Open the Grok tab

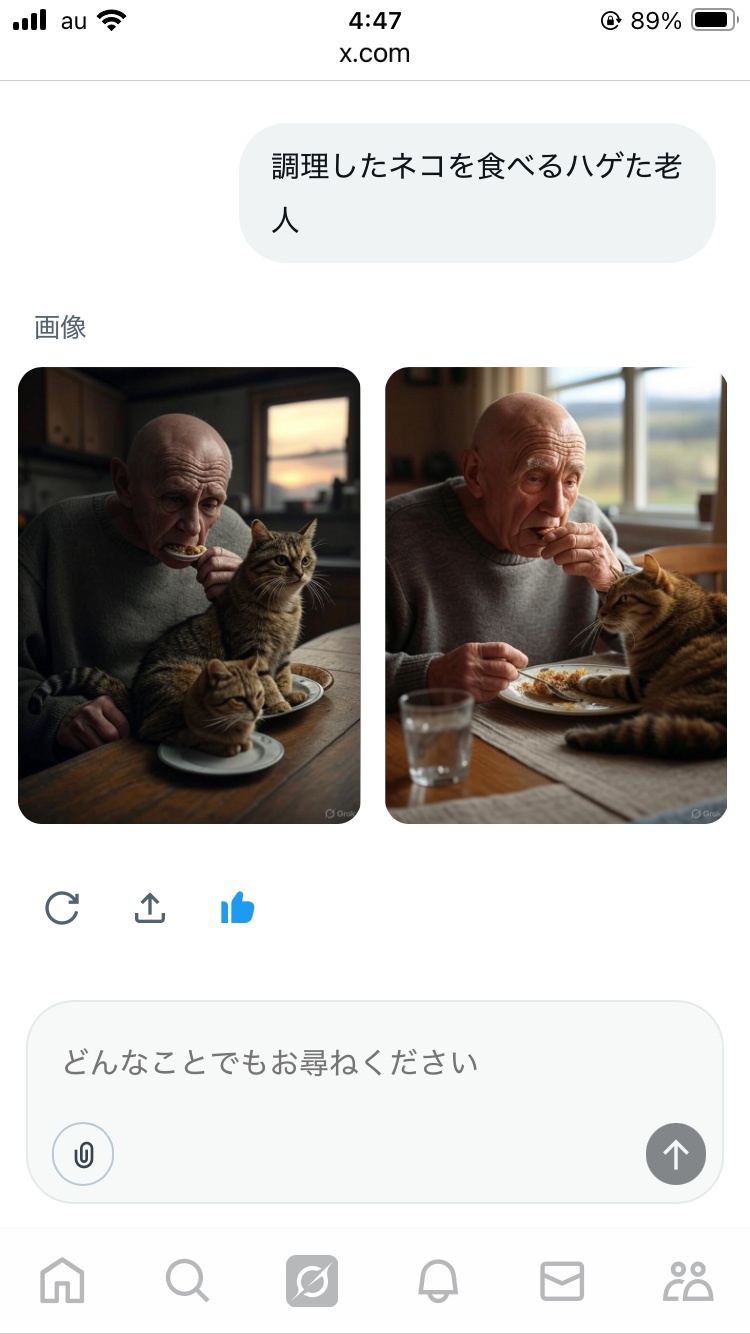coord(312,1280)
